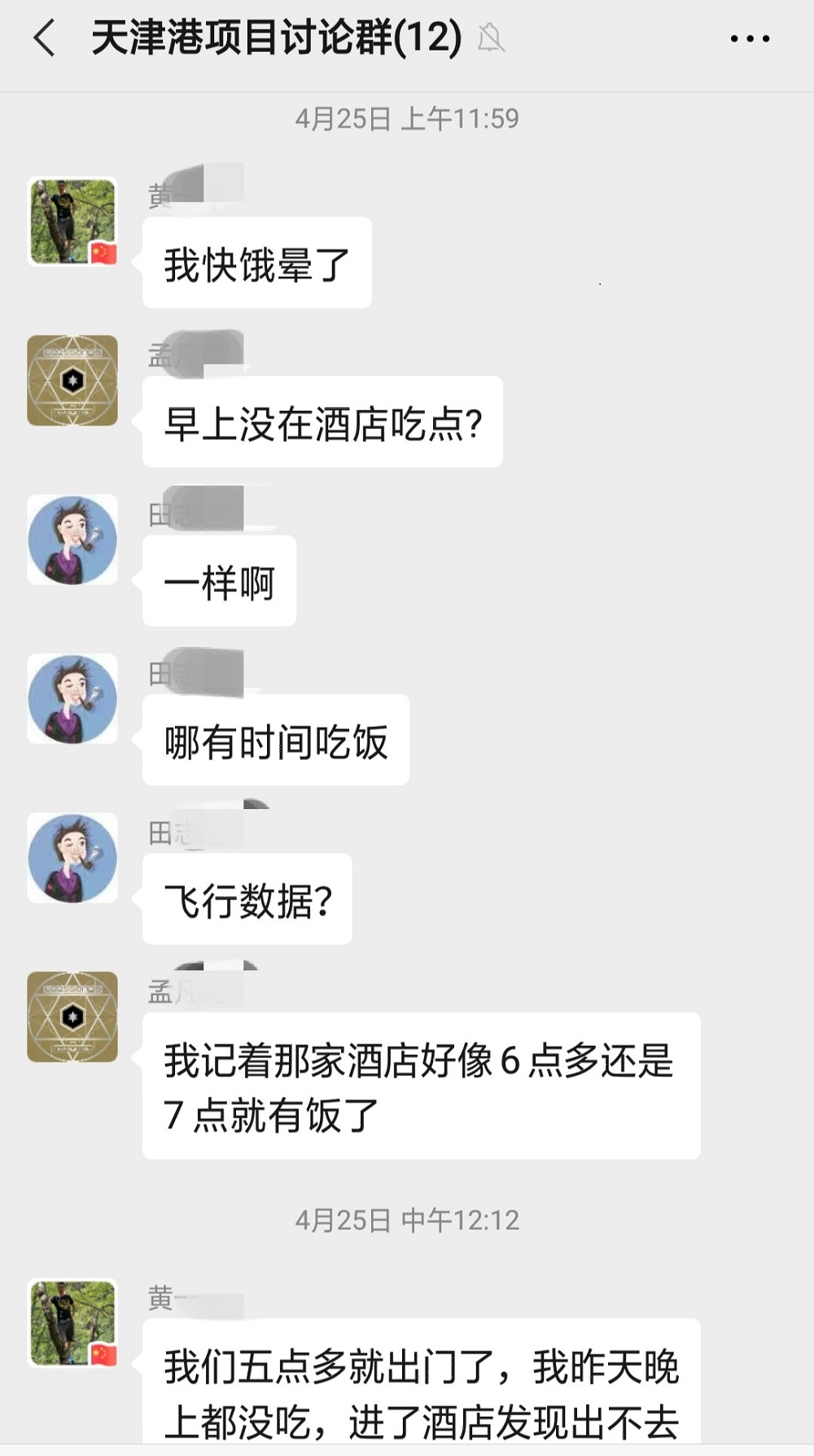Open the avatar beside 我们五点多就出门了 message

point(72,1323)
